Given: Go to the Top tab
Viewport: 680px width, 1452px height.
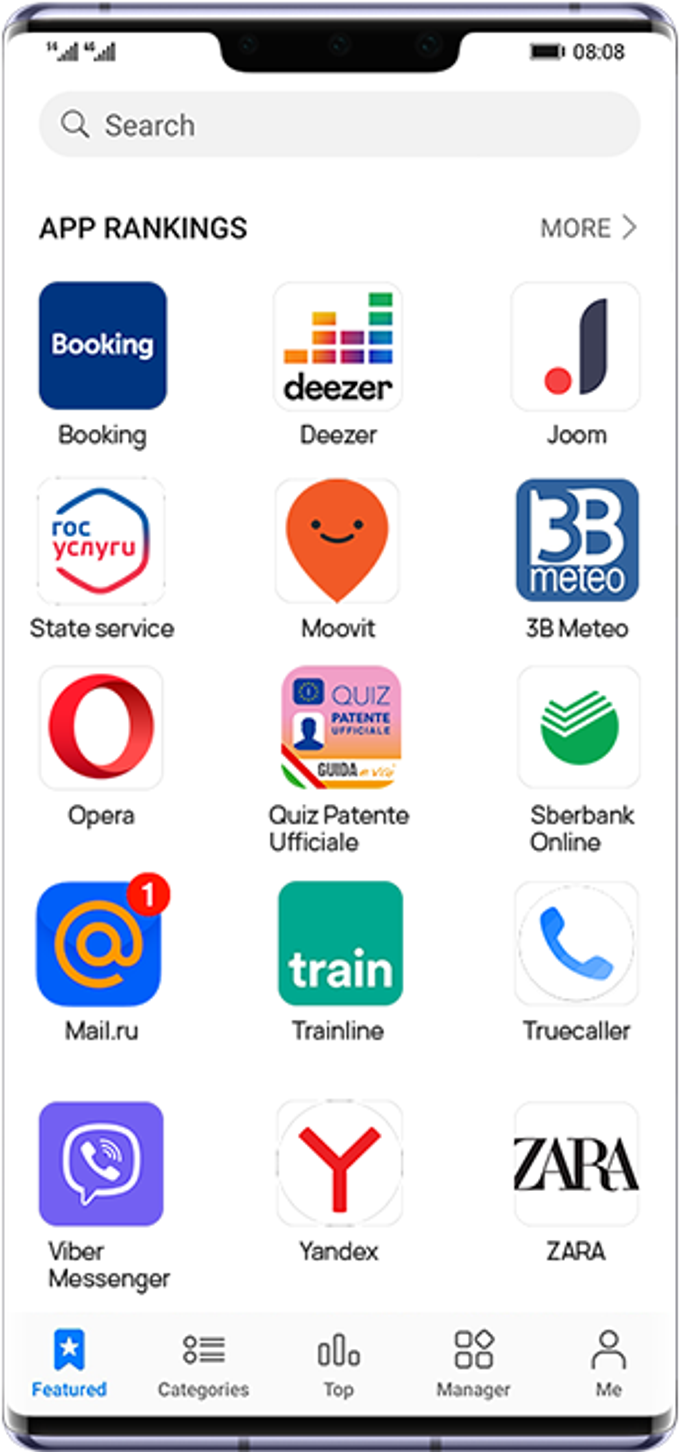Looking at the screenshot, I should pos(338,1364).
